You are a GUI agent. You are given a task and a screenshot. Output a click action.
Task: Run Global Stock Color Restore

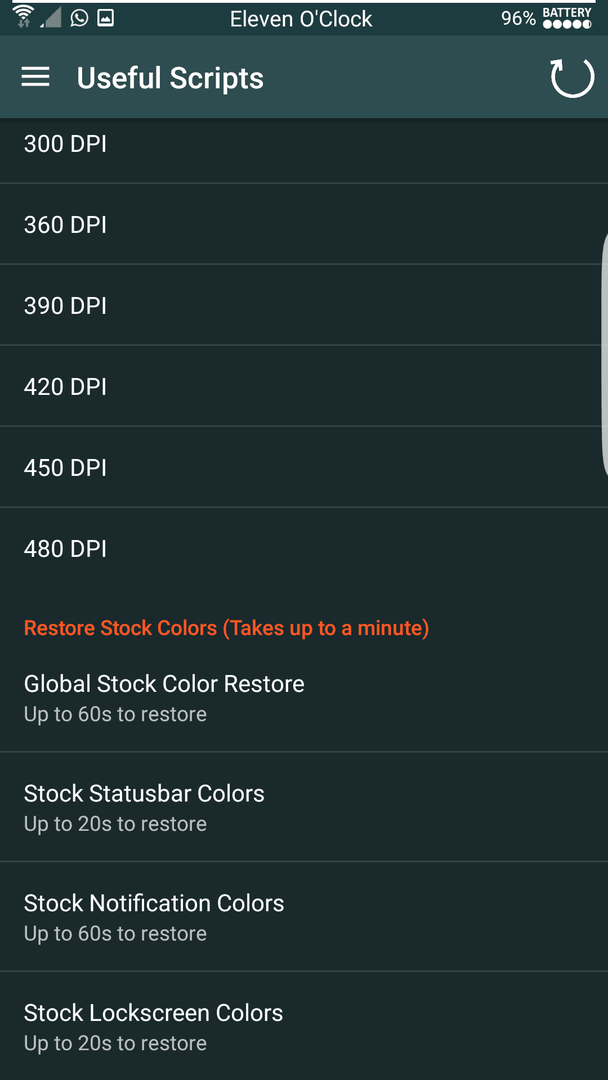(x=304, y=697)
